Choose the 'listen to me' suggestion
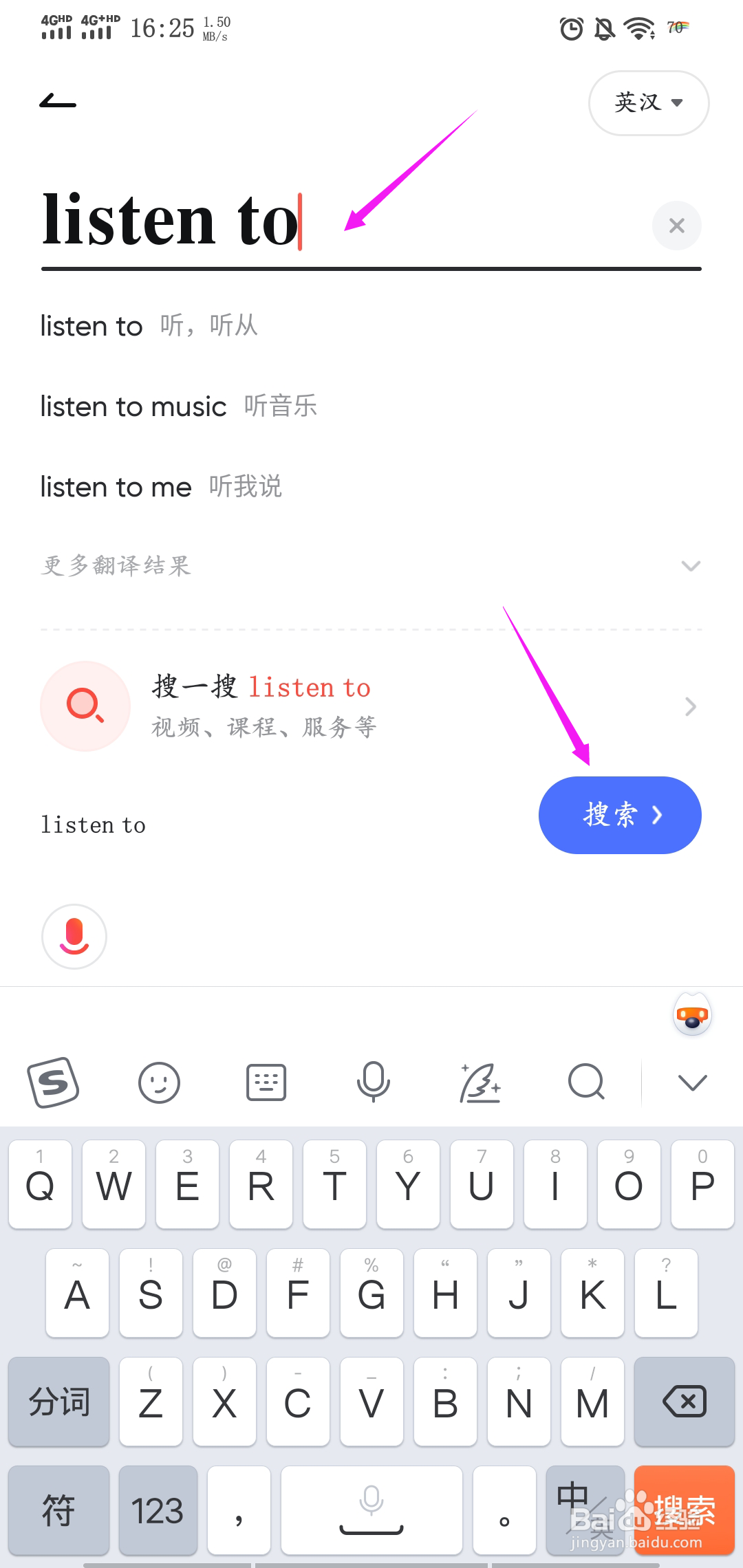Screen dimensions: 743x1568 (371, 487)
